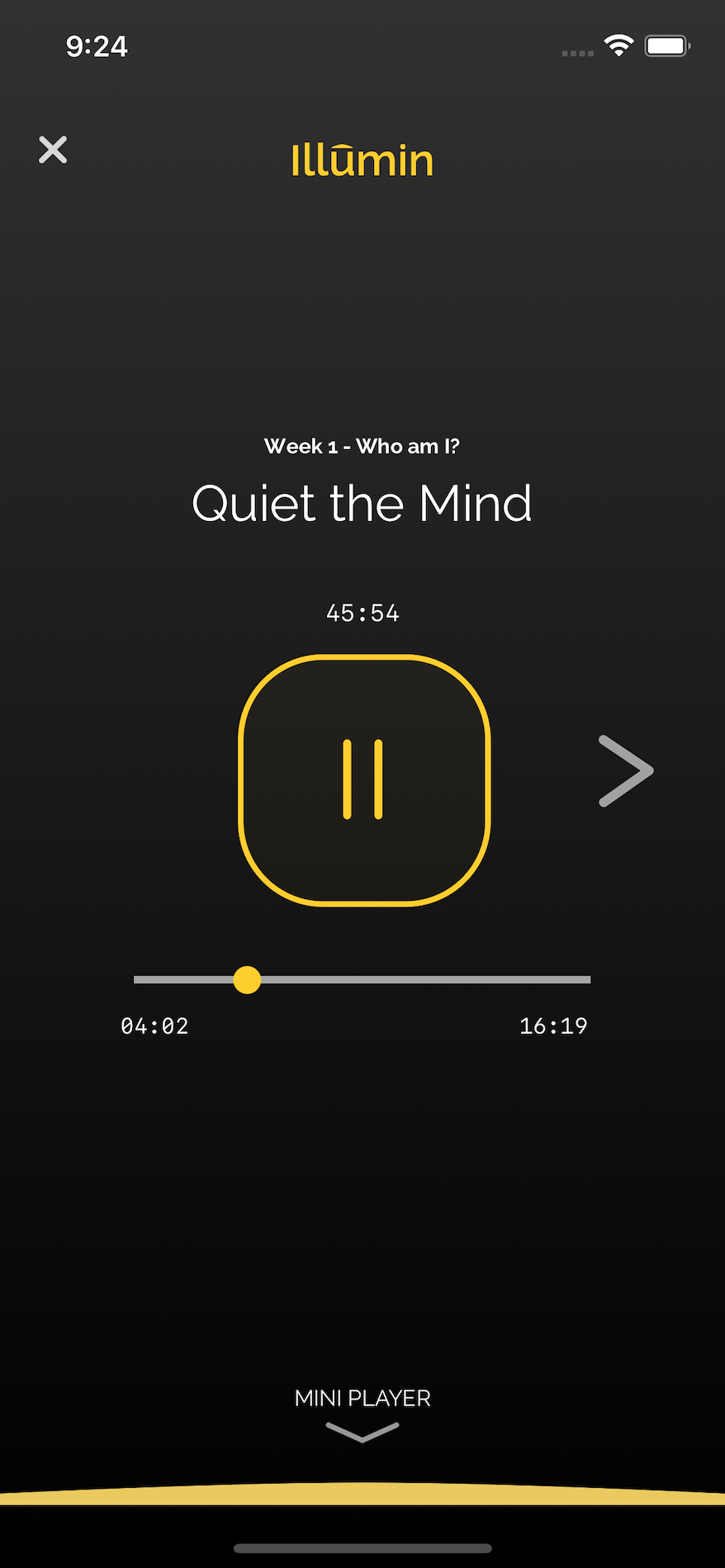Close the player with the X icon
The width and height of the screenshot is (725, 1568).
[x=53, y=149]
